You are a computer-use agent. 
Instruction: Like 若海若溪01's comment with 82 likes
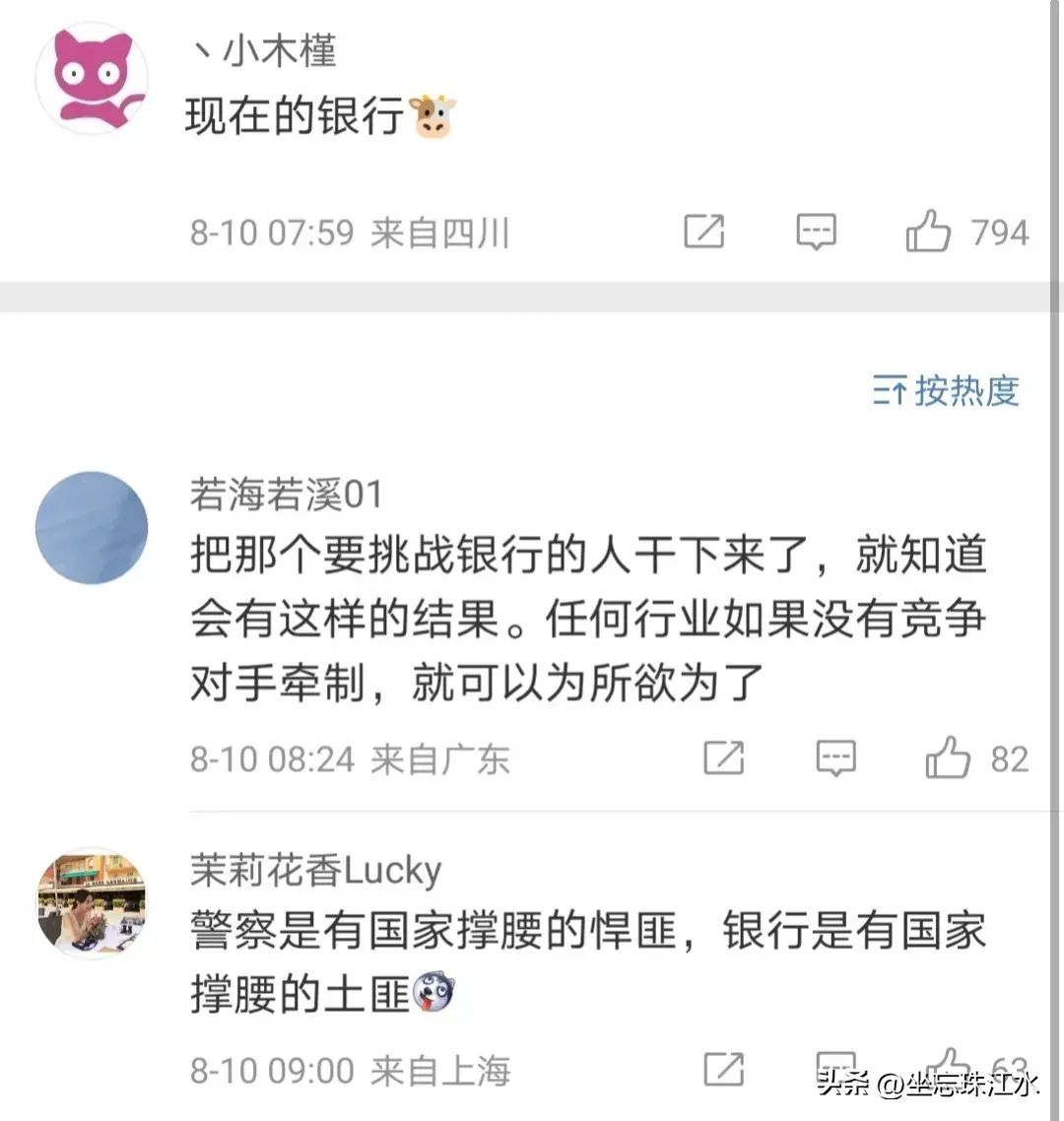point(948,758)
